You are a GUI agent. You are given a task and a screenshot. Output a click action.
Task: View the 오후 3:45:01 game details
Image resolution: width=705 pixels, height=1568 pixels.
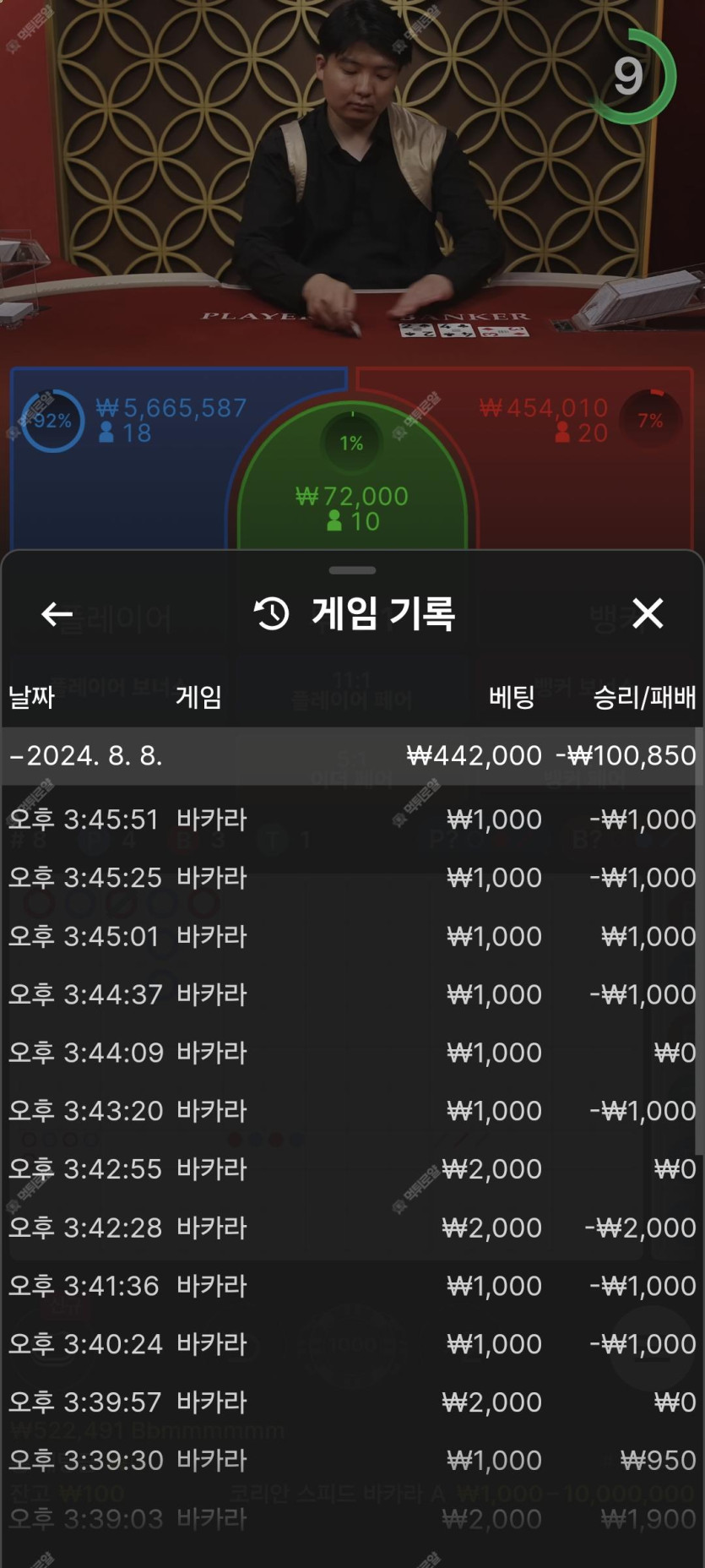[x=351, y=936]
